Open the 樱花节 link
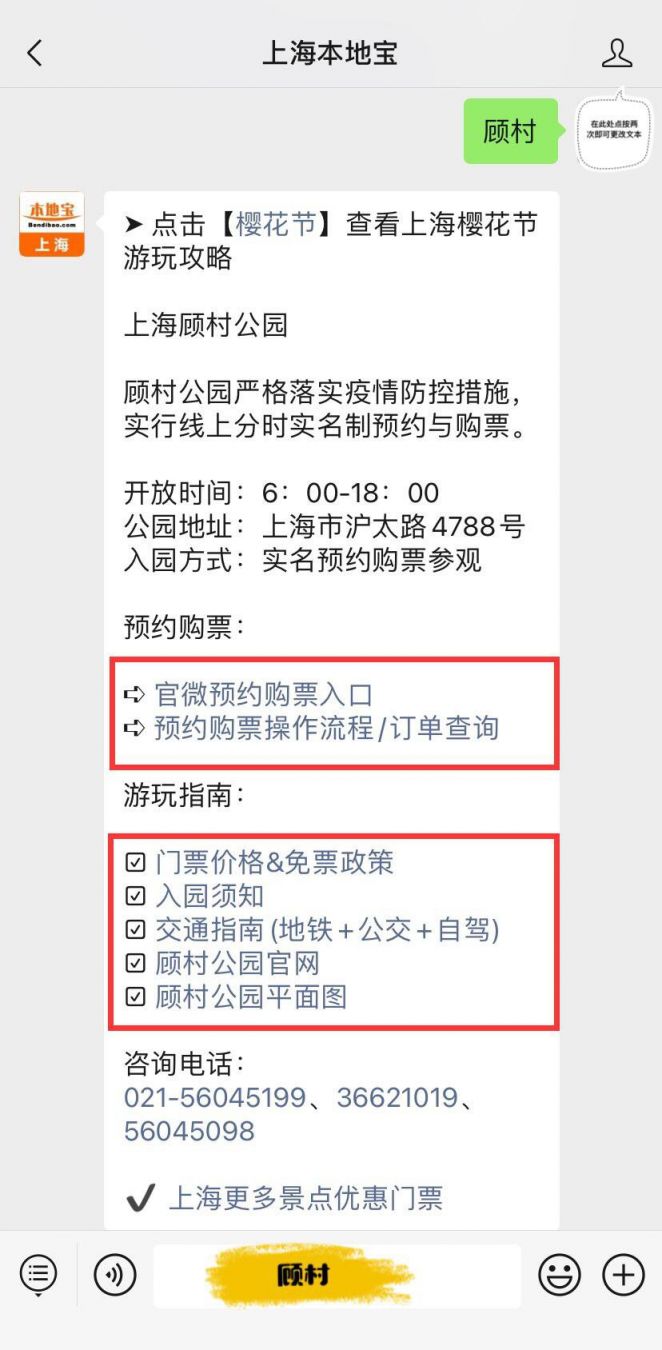The width and height of the screenshot is (662, 1350). point(275,224)
